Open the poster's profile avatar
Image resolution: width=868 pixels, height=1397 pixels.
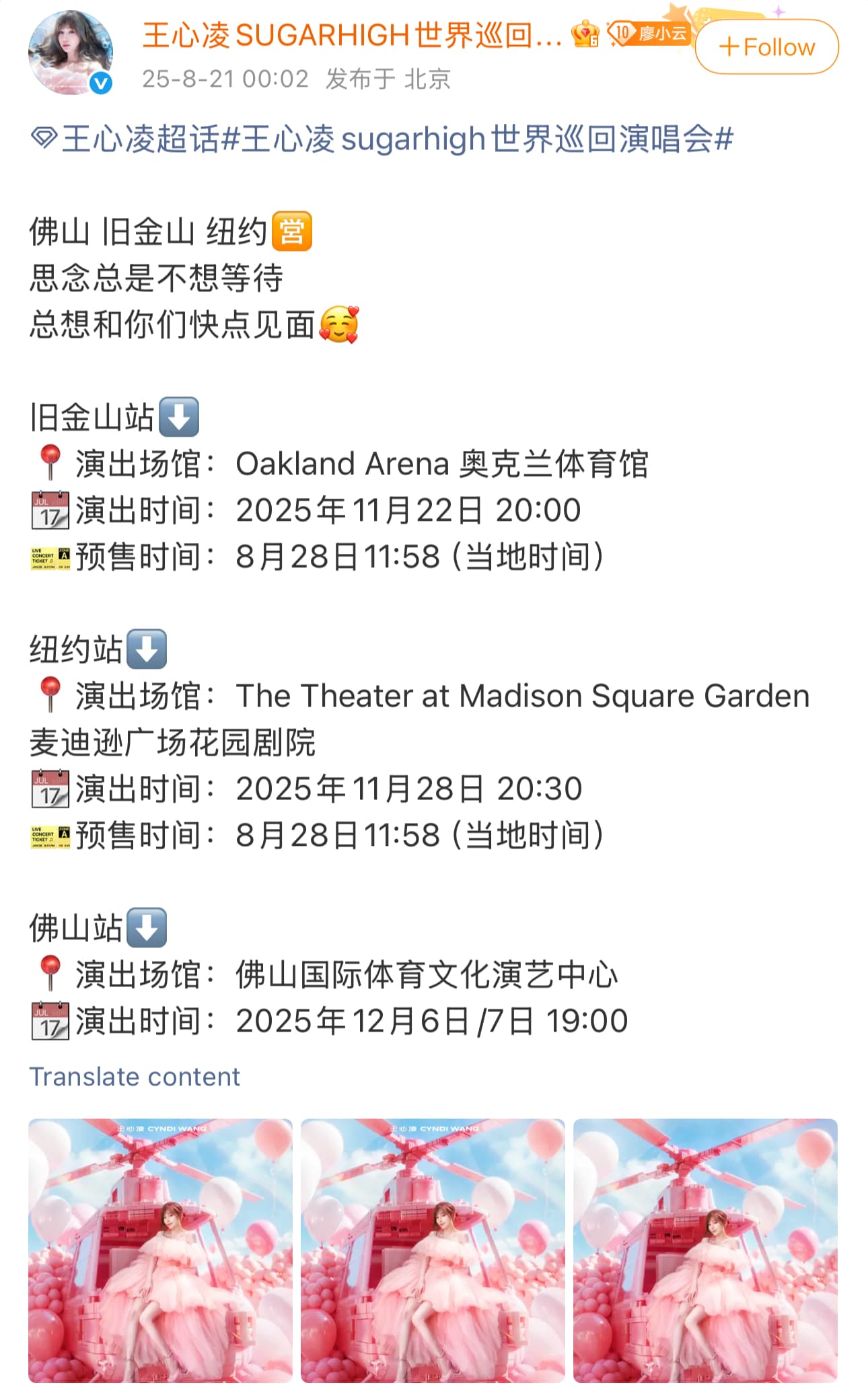click(x=71, y=52)
